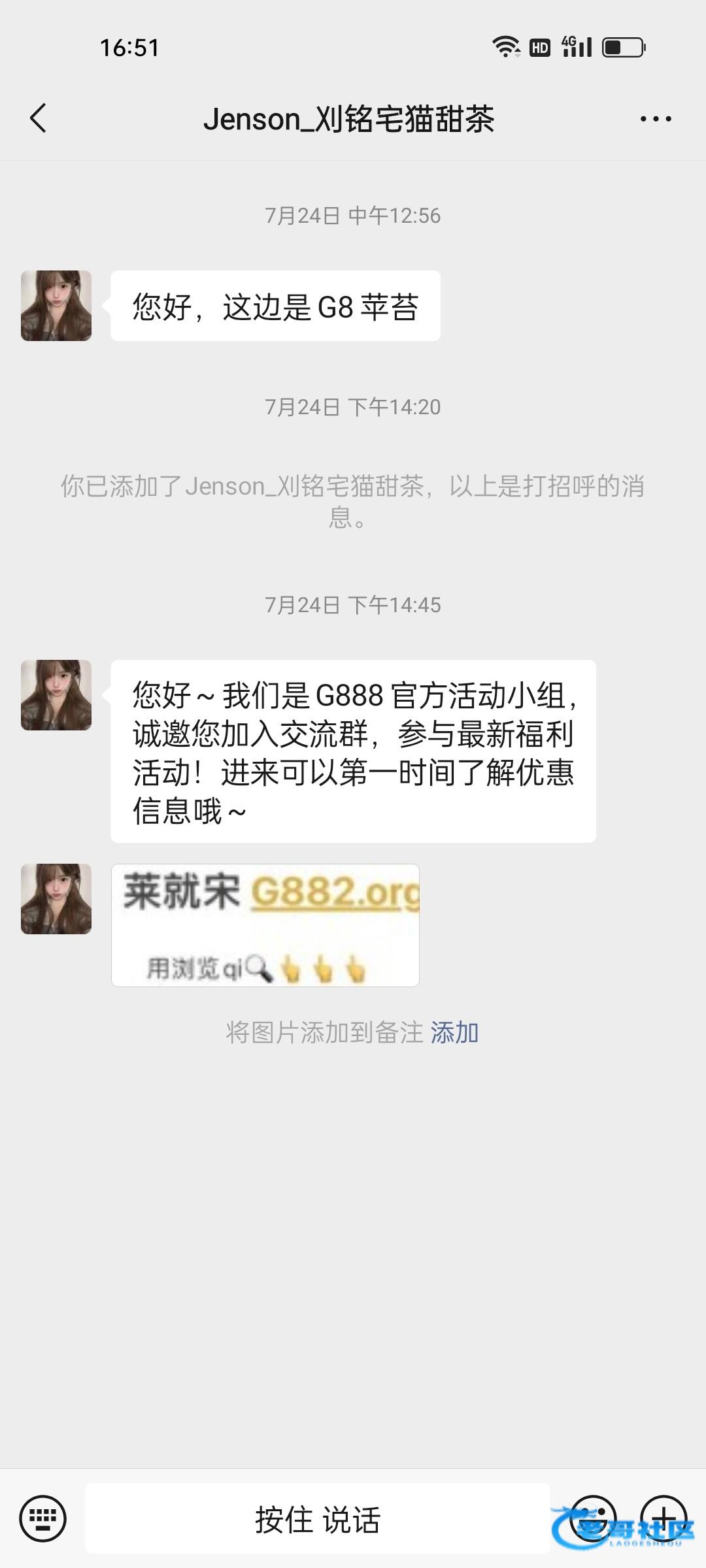Screen dimensions: 706x1568
Task: Open chat details three-dot menu
Action: [x=655, y=119]
